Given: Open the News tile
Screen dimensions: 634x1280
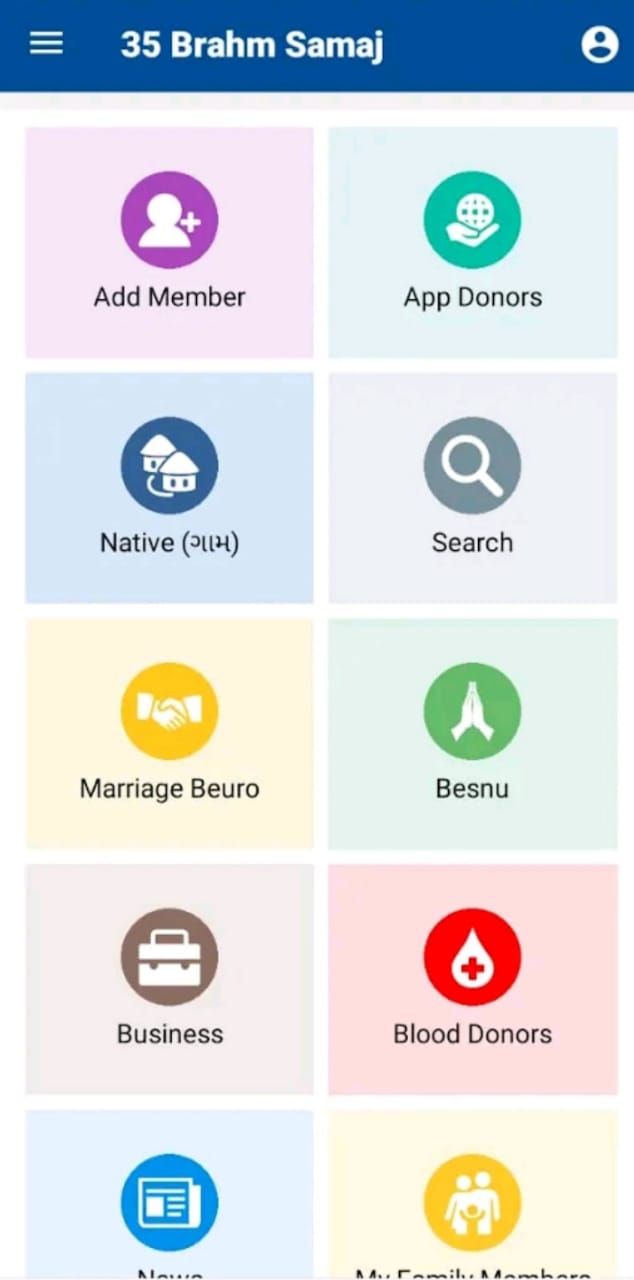Looking at the screenshot, I should pyautogui.click(x=169, y=1194).
